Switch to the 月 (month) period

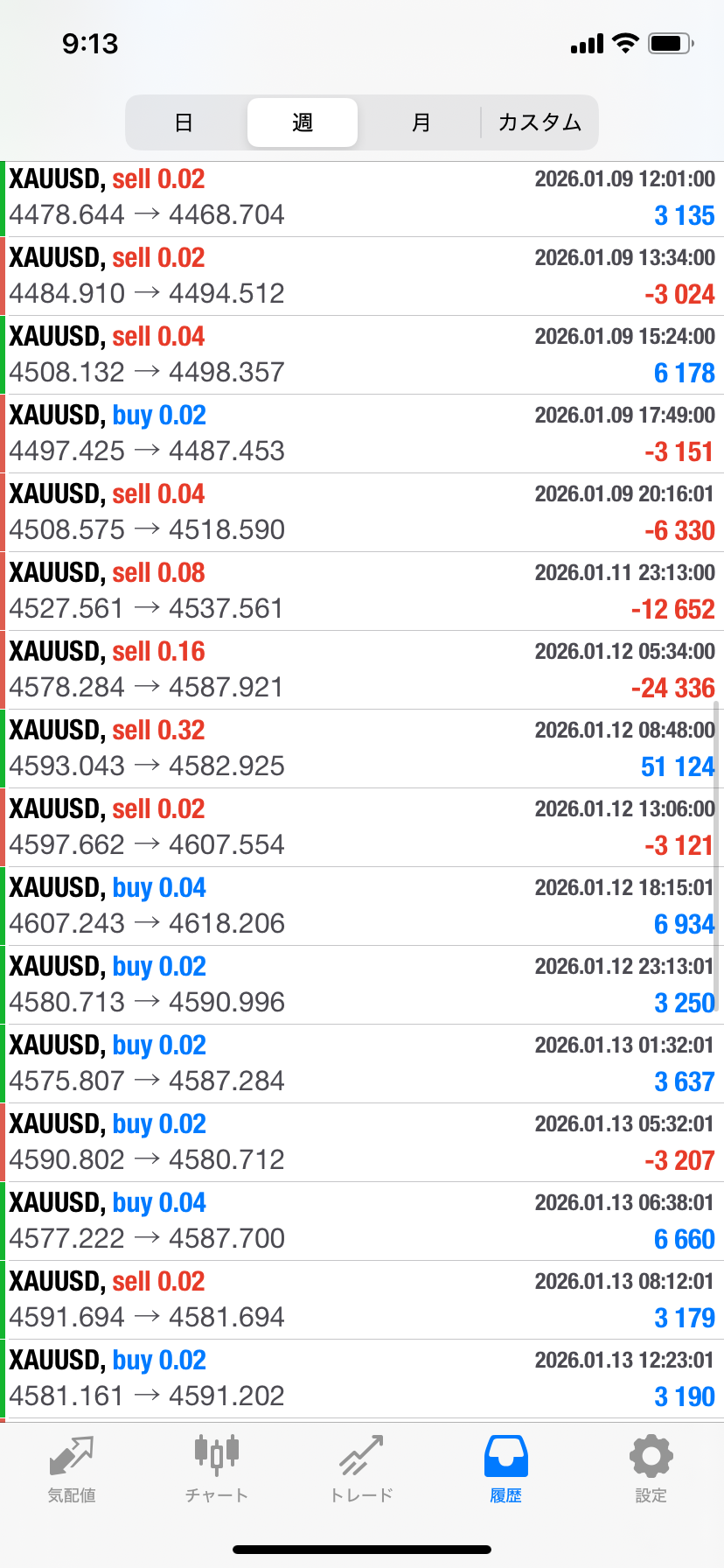pos(421,122)
